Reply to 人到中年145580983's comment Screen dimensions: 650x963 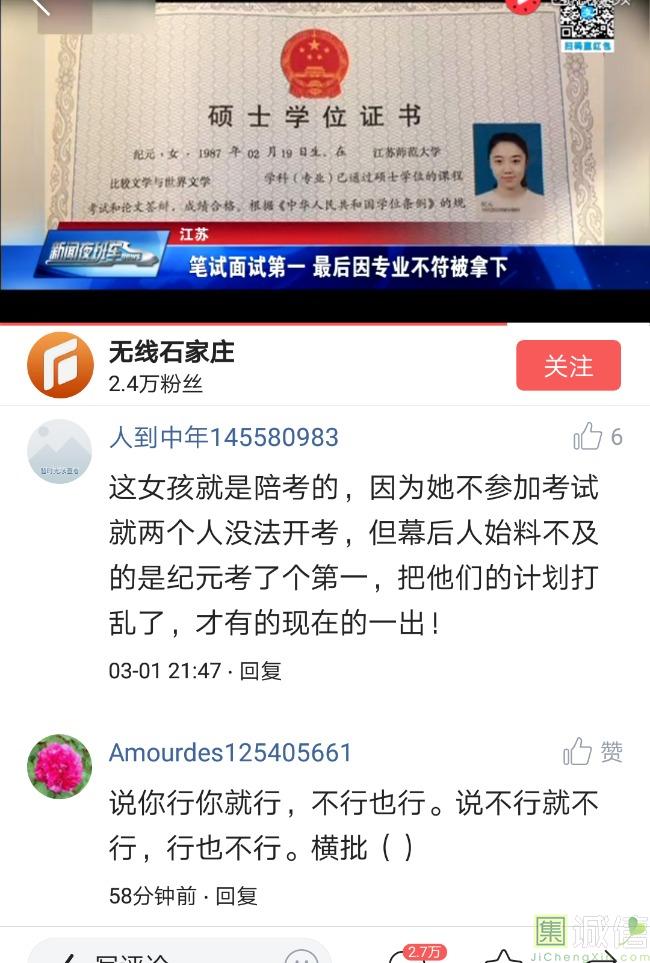pyautogui.click(x=261, y=671)
